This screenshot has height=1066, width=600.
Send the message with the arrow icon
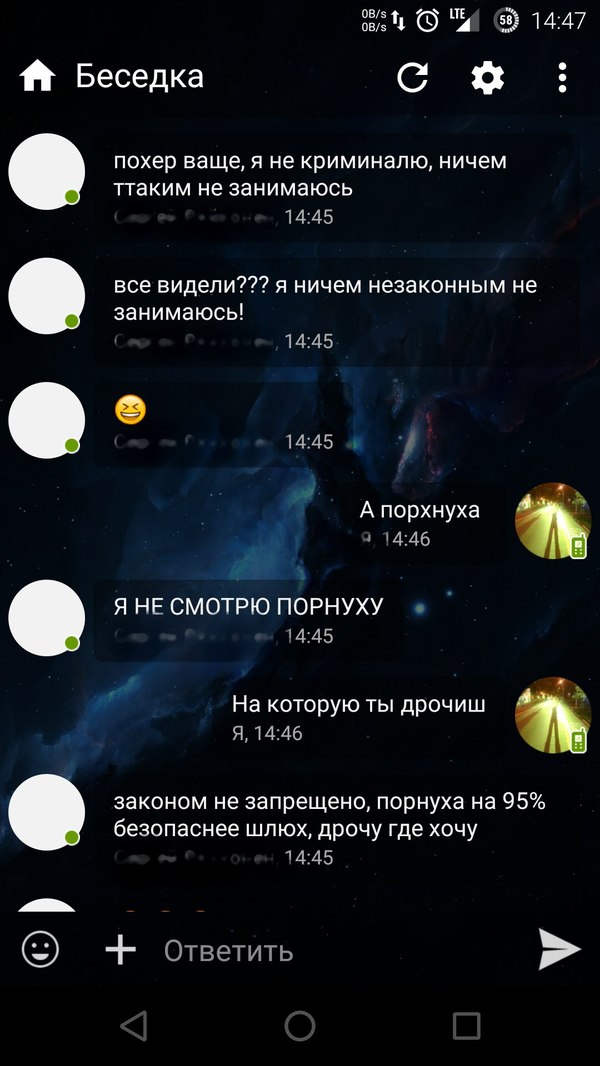[x=559, y=949]
